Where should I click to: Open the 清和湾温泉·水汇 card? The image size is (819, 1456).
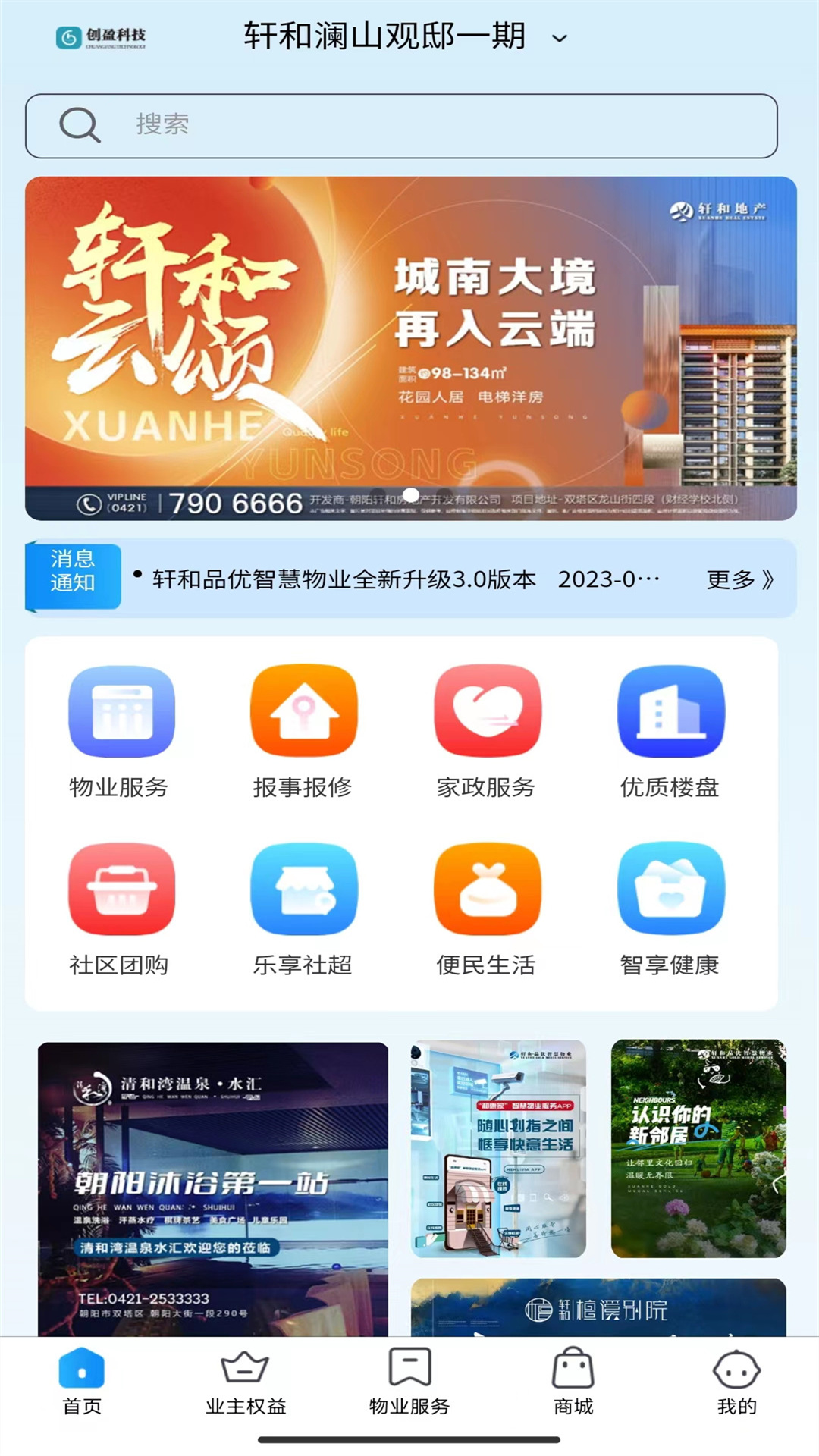(x=212, y=1187)
